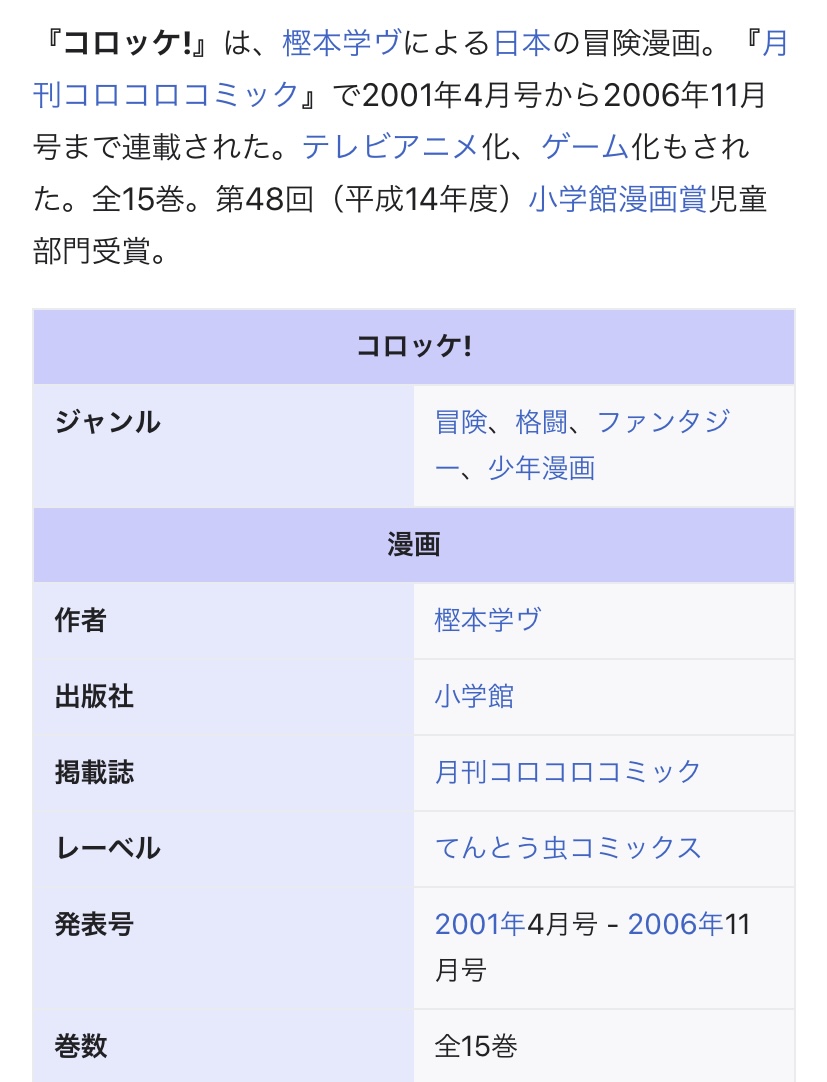Open 樫本学ヴ in the 作者 row
This screenshot has height=1082, width=827.
487,620
